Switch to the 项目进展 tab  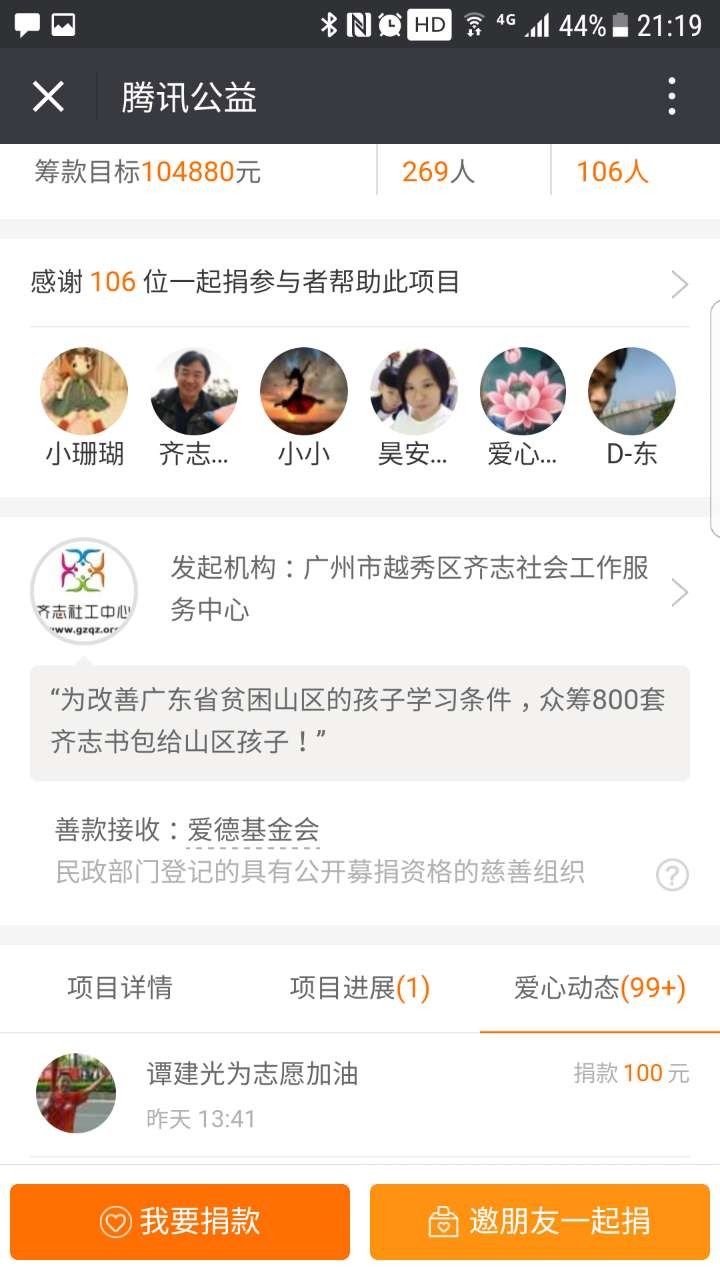(360, 988)
